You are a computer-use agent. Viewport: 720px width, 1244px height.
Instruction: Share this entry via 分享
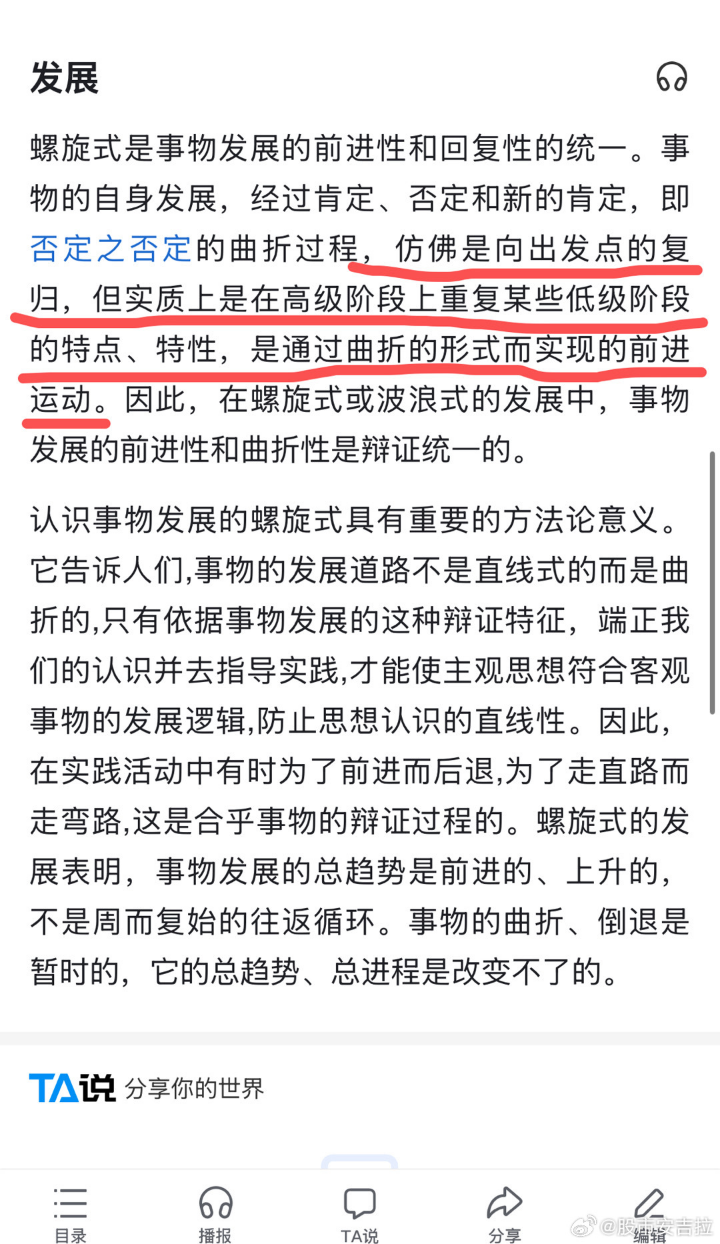505,1214
